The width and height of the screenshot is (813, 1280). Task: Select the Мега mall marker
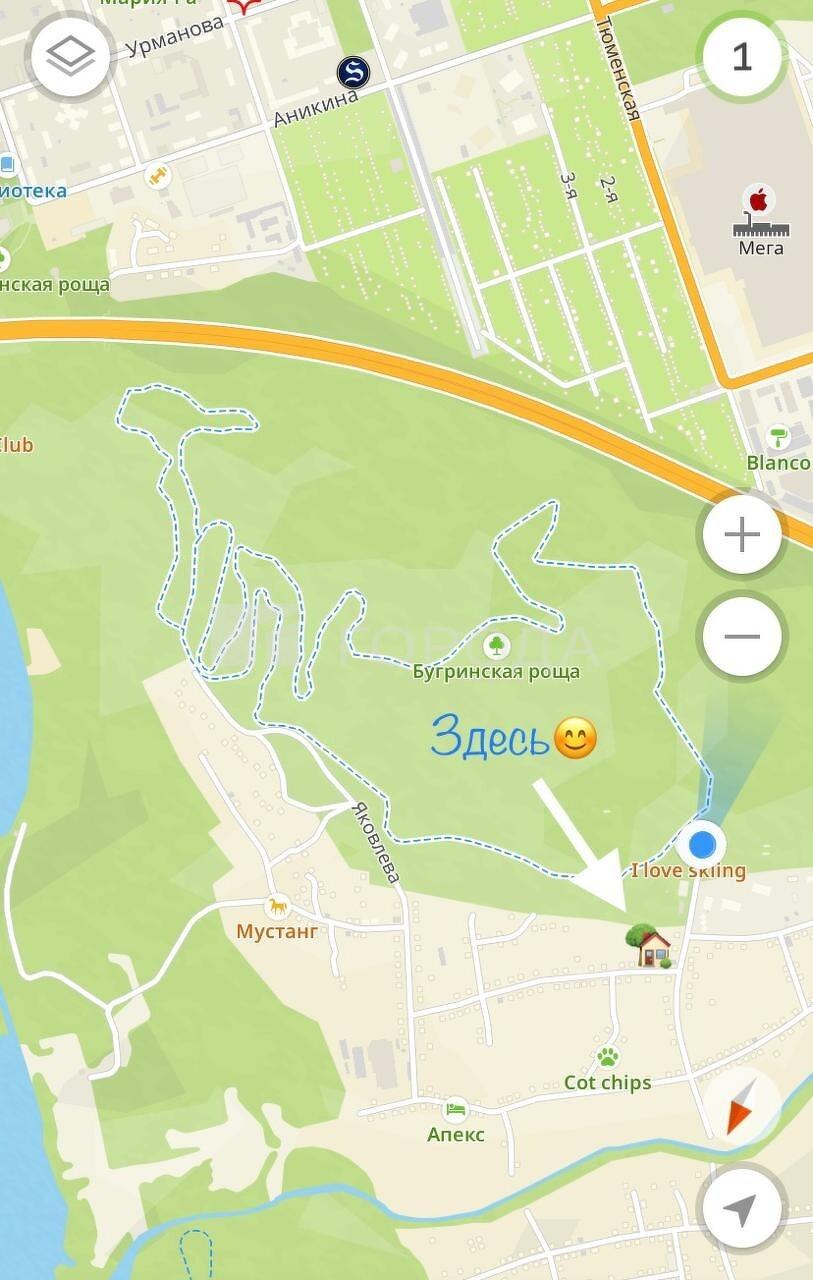point(760,200)
